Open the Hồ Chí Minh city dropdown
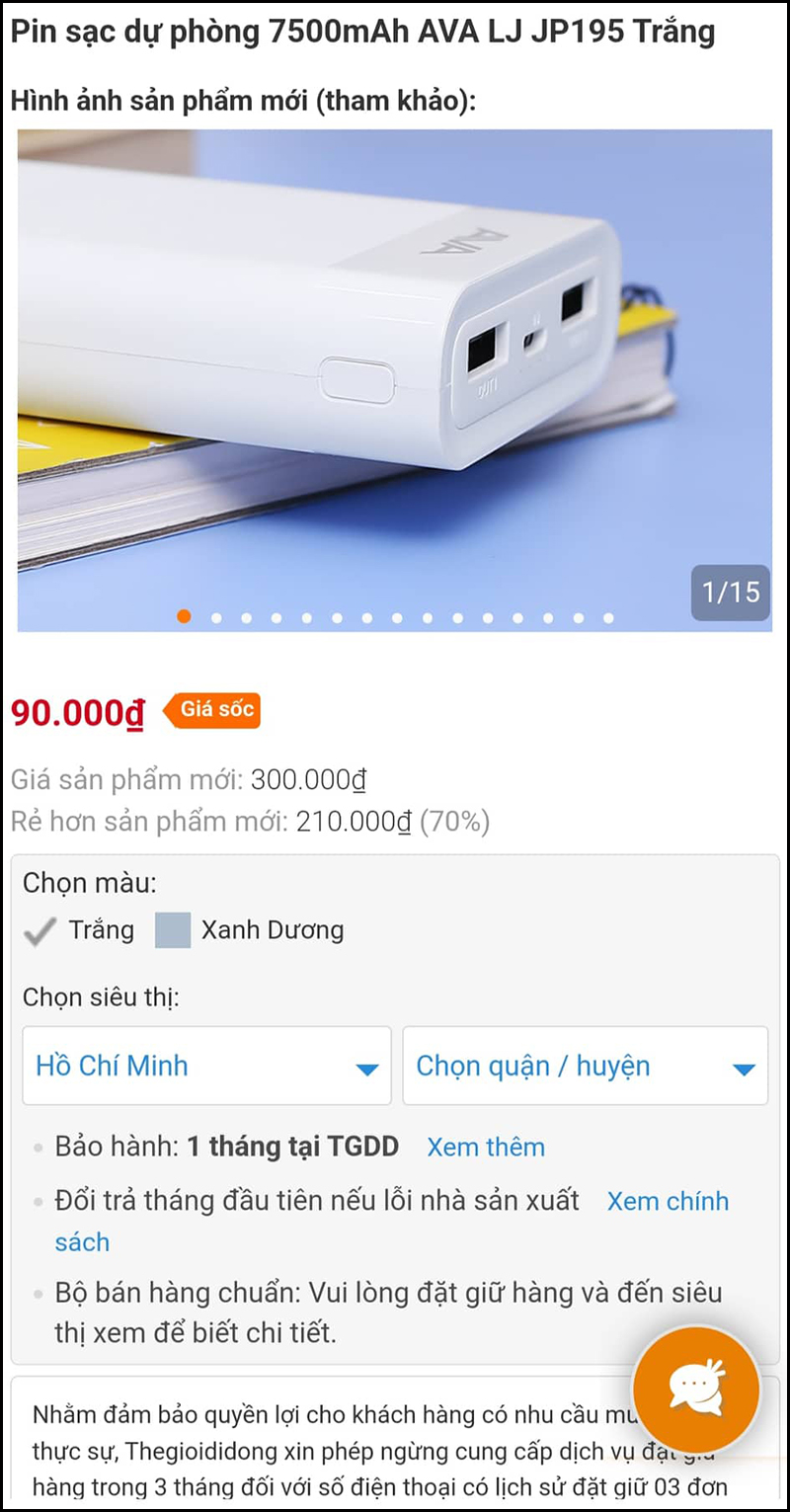The height and width of the screenshot is (1512, 790). point(205,1067)
